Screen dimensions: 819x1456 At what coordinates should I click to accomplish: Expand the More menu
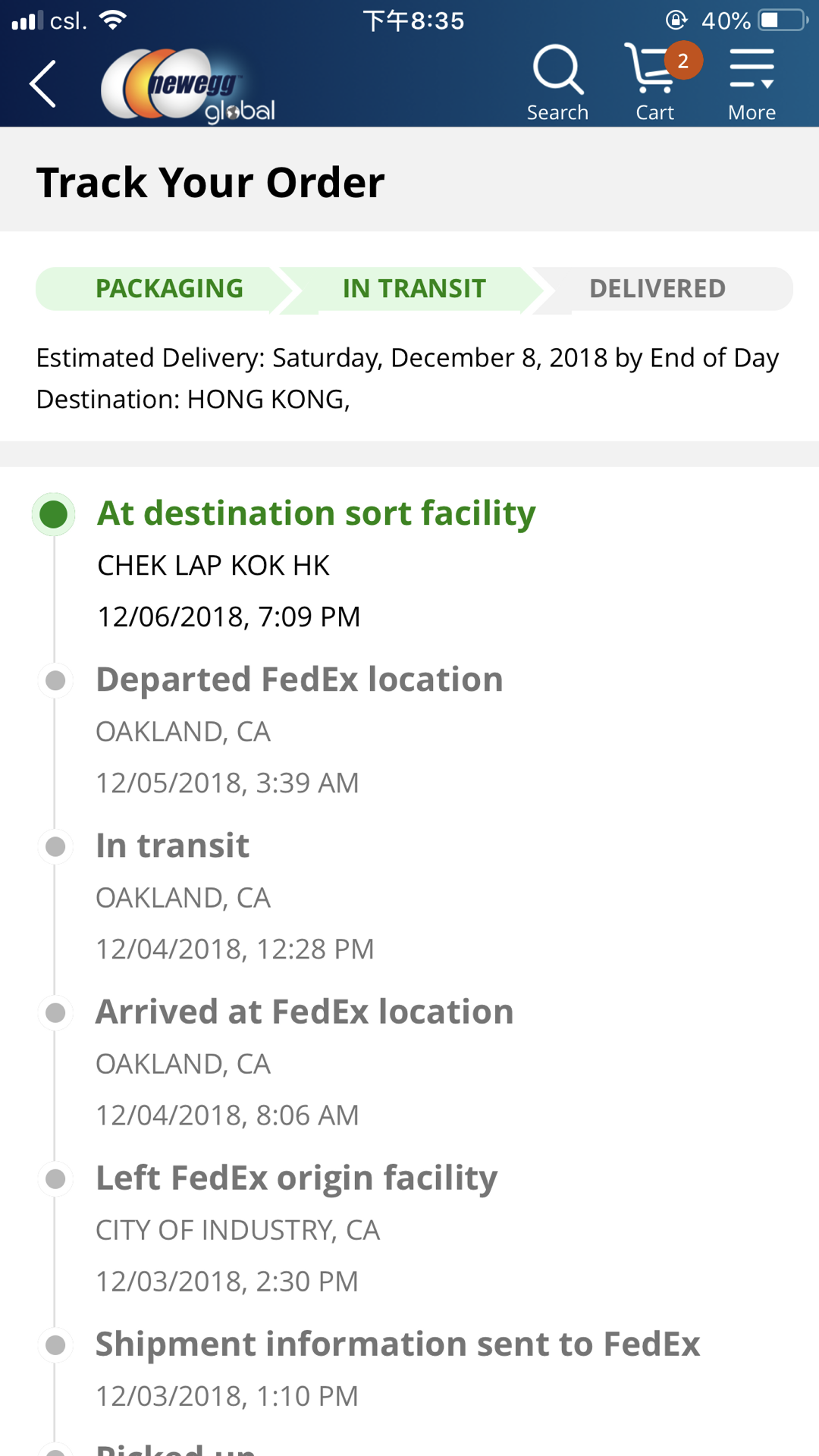[x=752, y=83]
